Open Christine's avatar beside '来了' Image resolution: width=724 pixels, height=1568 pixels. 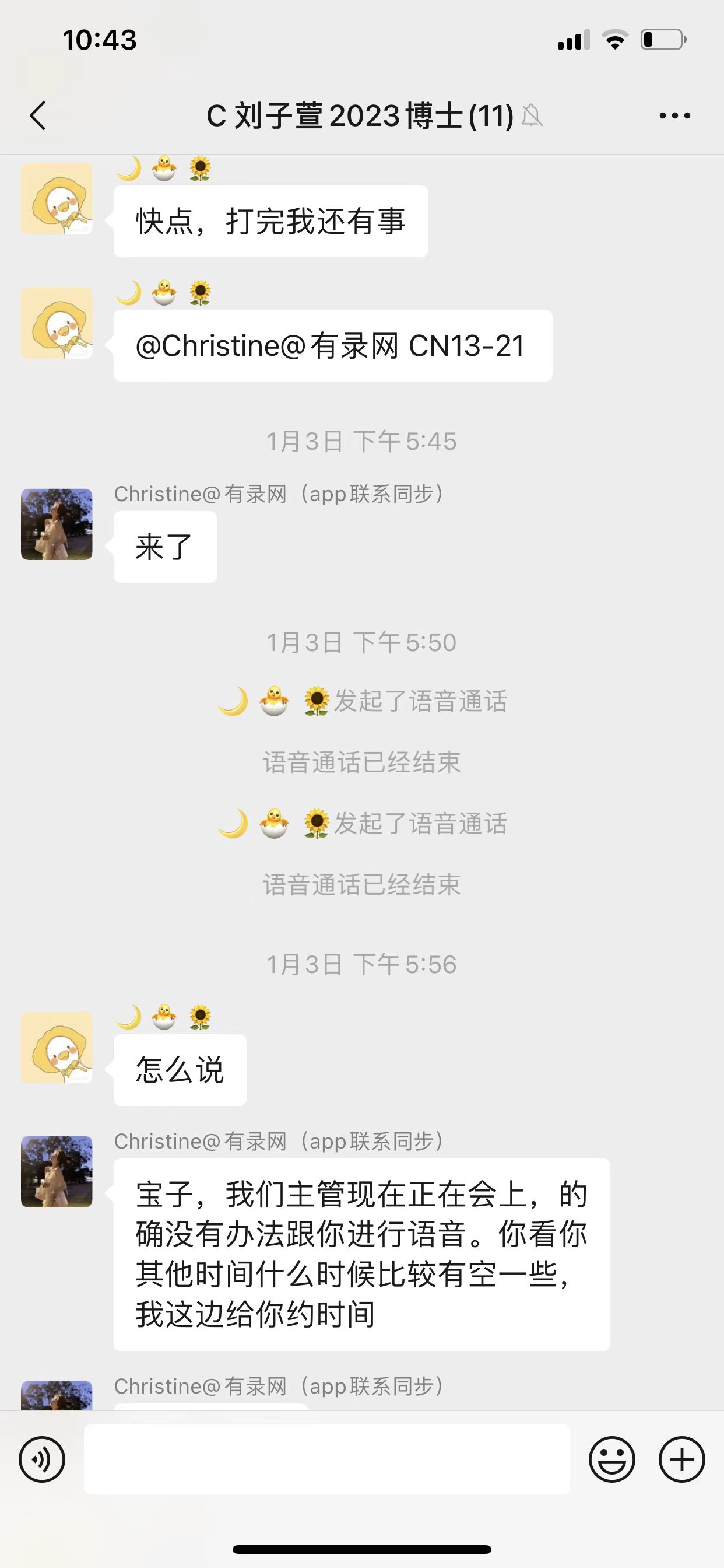[x=57, y=524]
